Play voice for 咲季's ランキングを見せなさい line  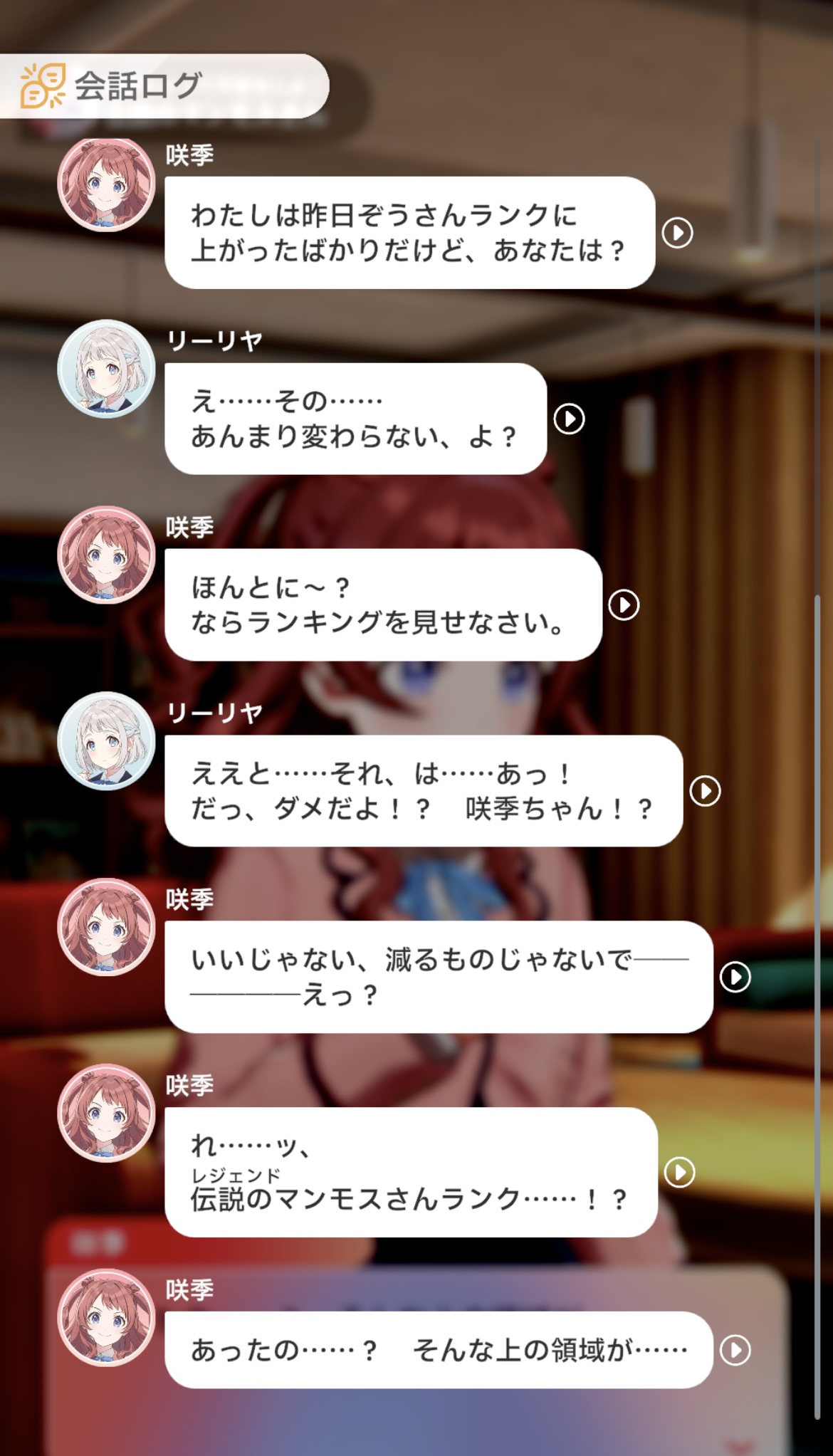tap(624, 605)
